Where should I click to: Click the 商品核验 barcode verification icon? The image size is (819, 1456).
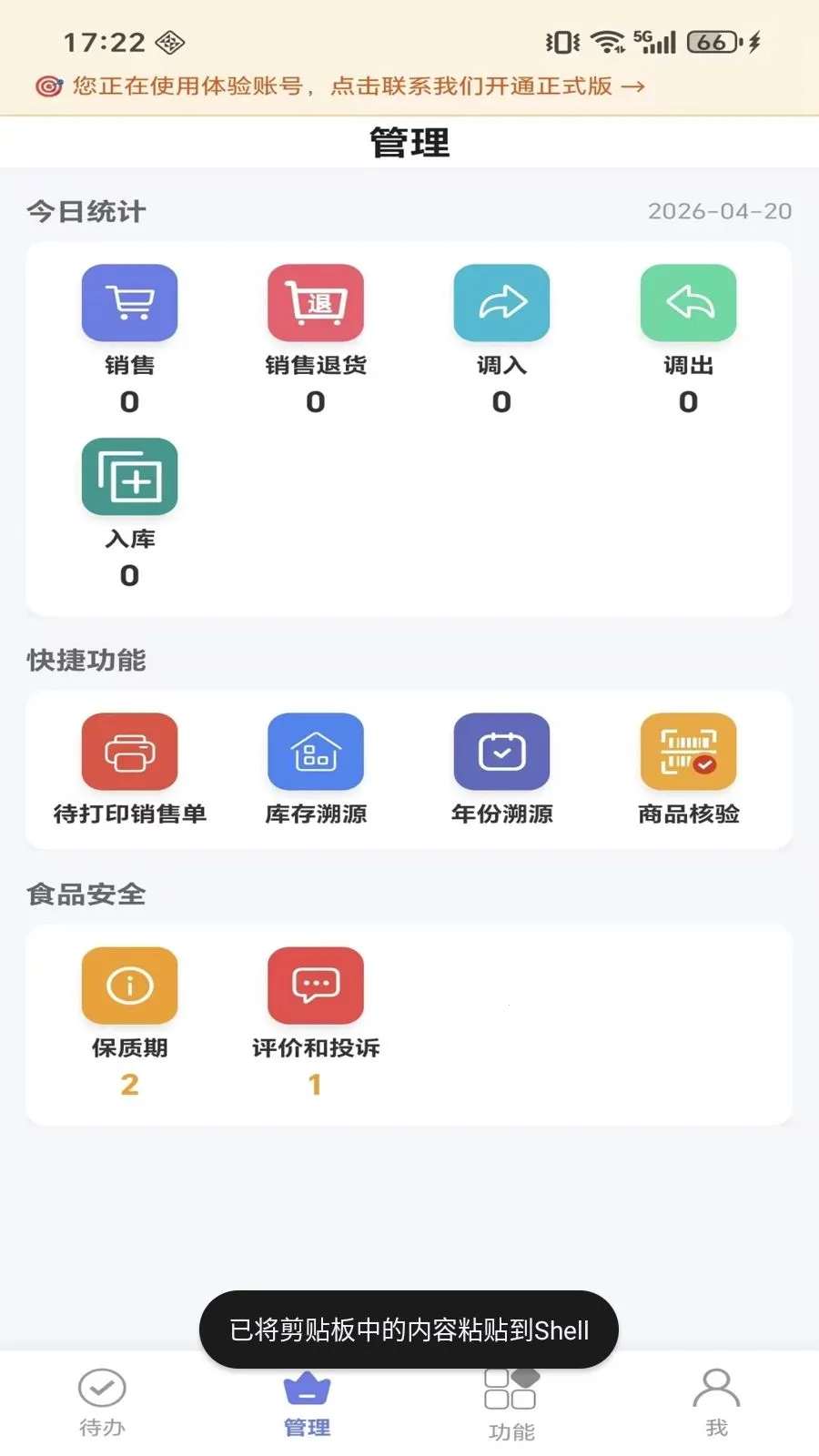(688, 751)
